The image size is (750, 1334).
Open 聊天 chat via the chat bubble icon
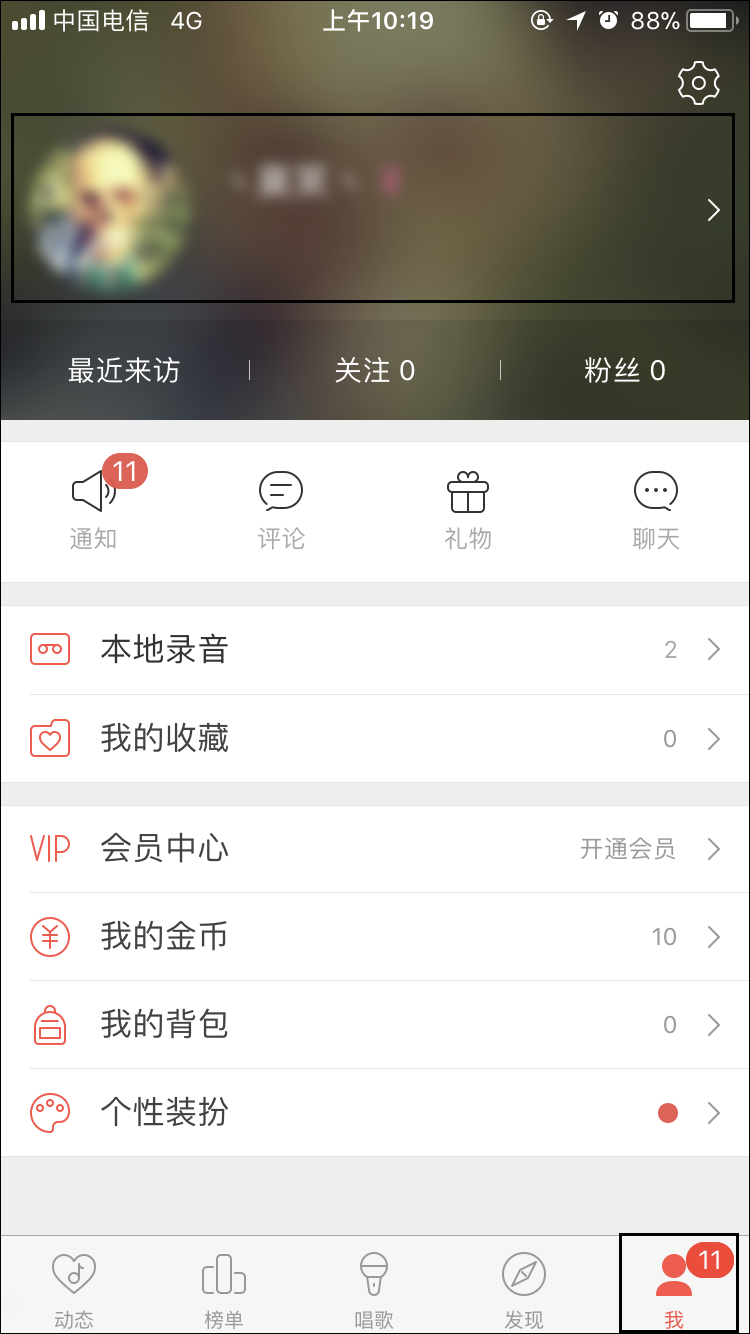(655, 491)
